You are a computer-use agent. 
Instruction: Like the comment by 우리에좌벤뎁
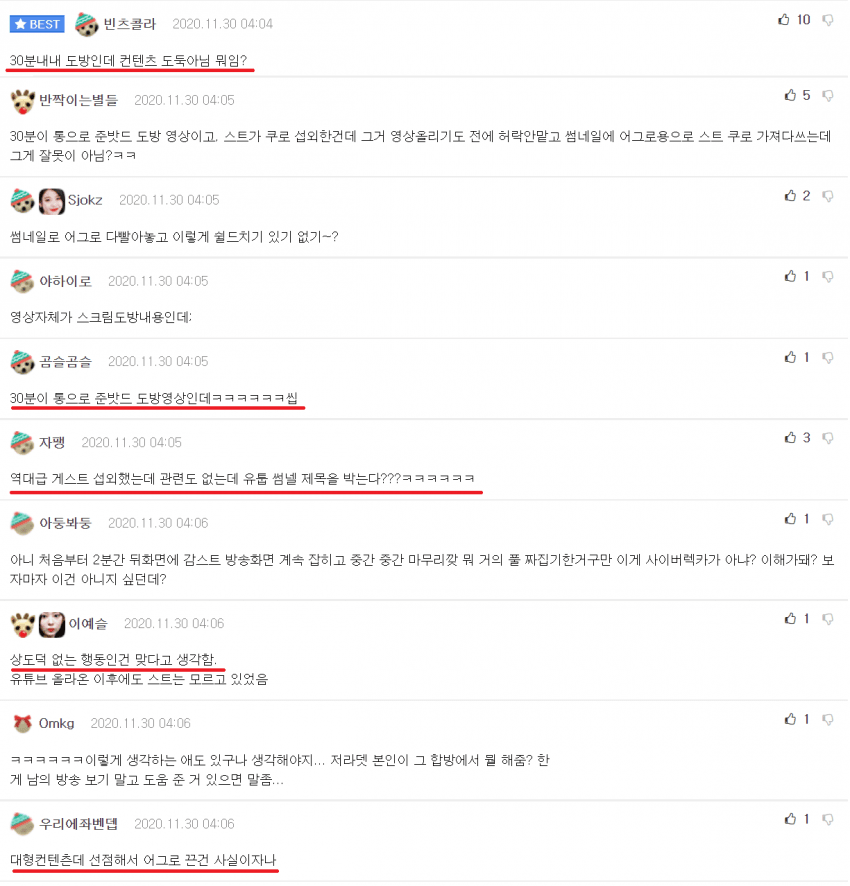(x=791, y=819)
